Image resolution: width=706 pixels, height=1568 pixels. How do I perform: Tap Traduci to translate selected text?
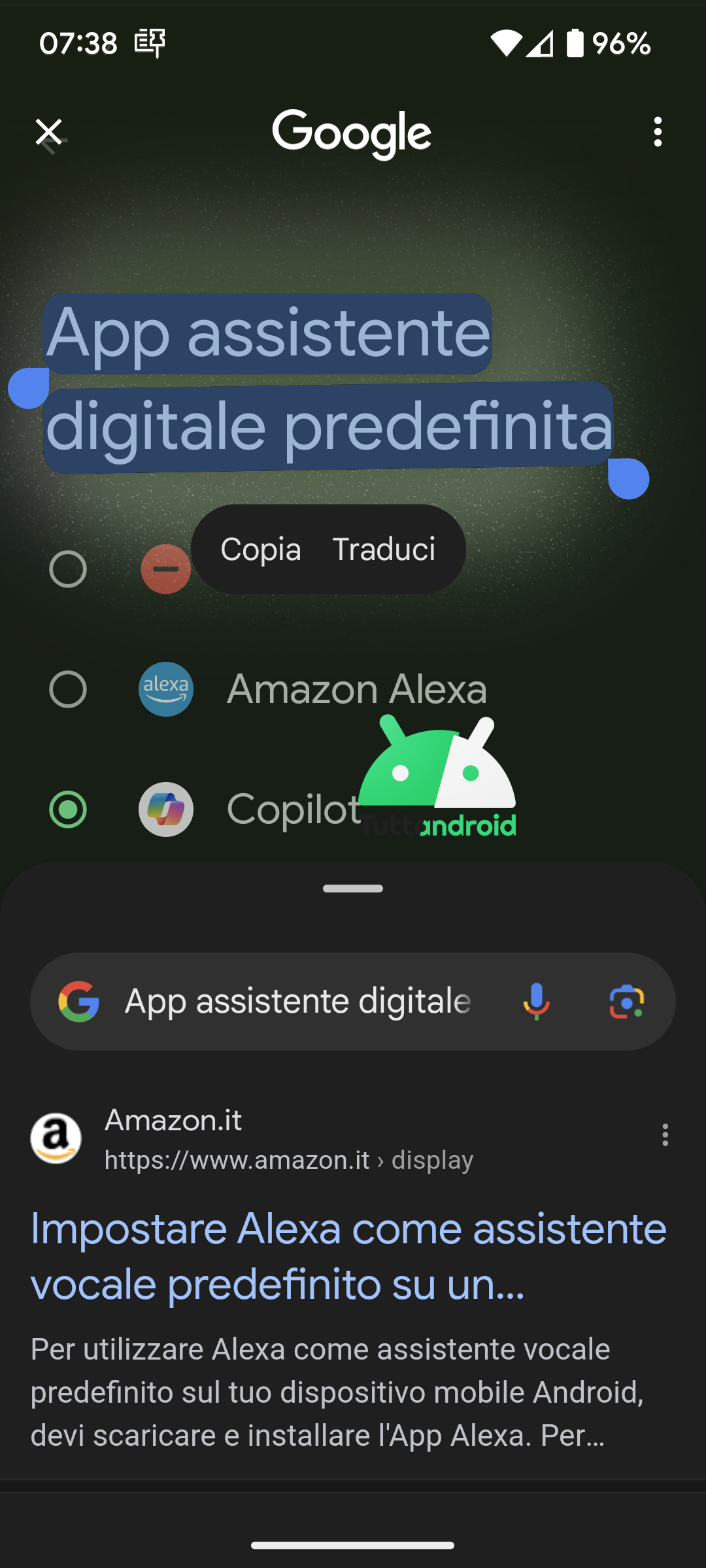384,549
